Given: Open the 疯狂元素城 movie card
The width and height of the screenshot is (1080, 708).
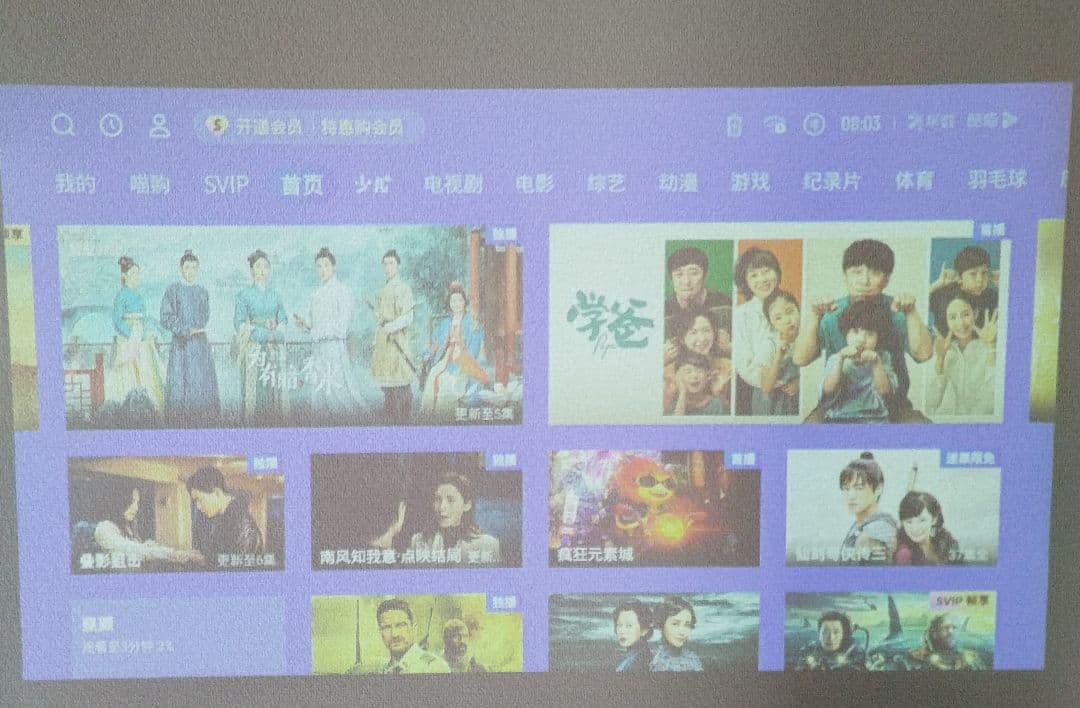Looking at the screenshot, I should (x=654, y=508).
